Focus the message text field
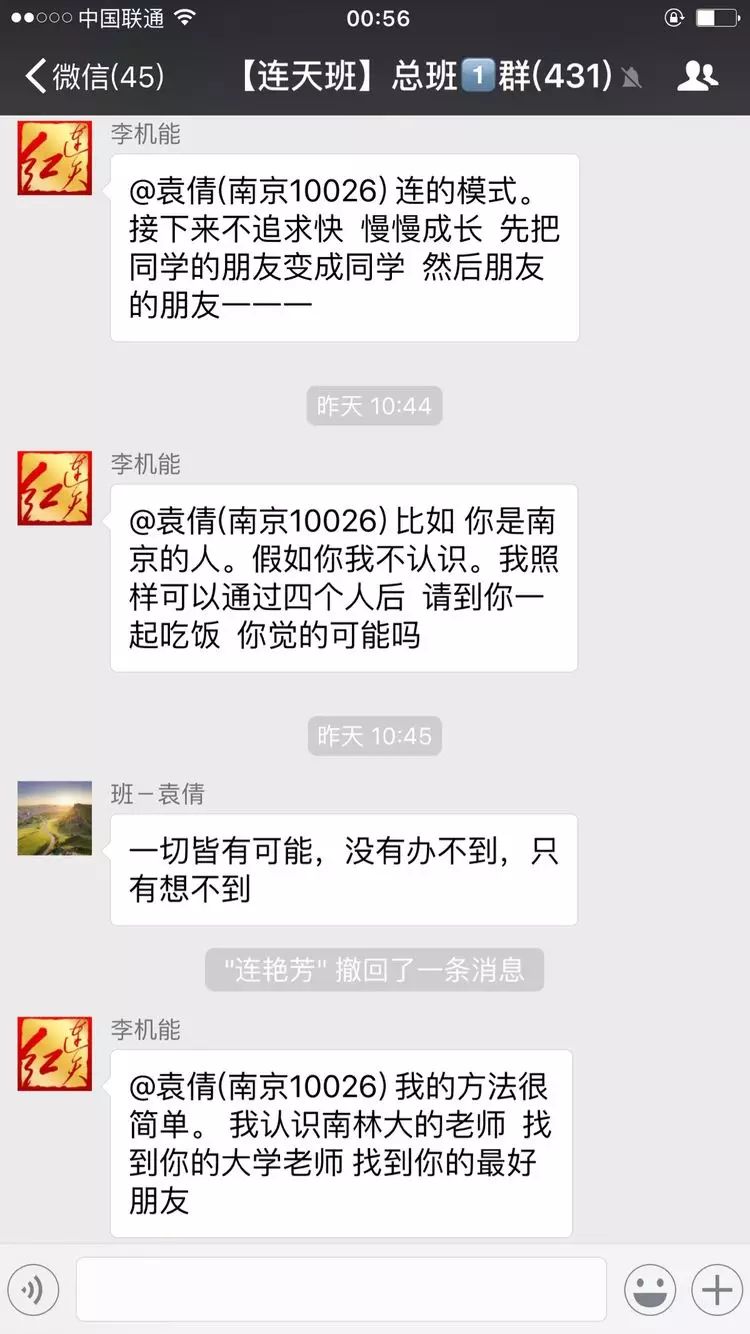The image size is (750, 1334). pyautogui.click(x=340, y=1290)
